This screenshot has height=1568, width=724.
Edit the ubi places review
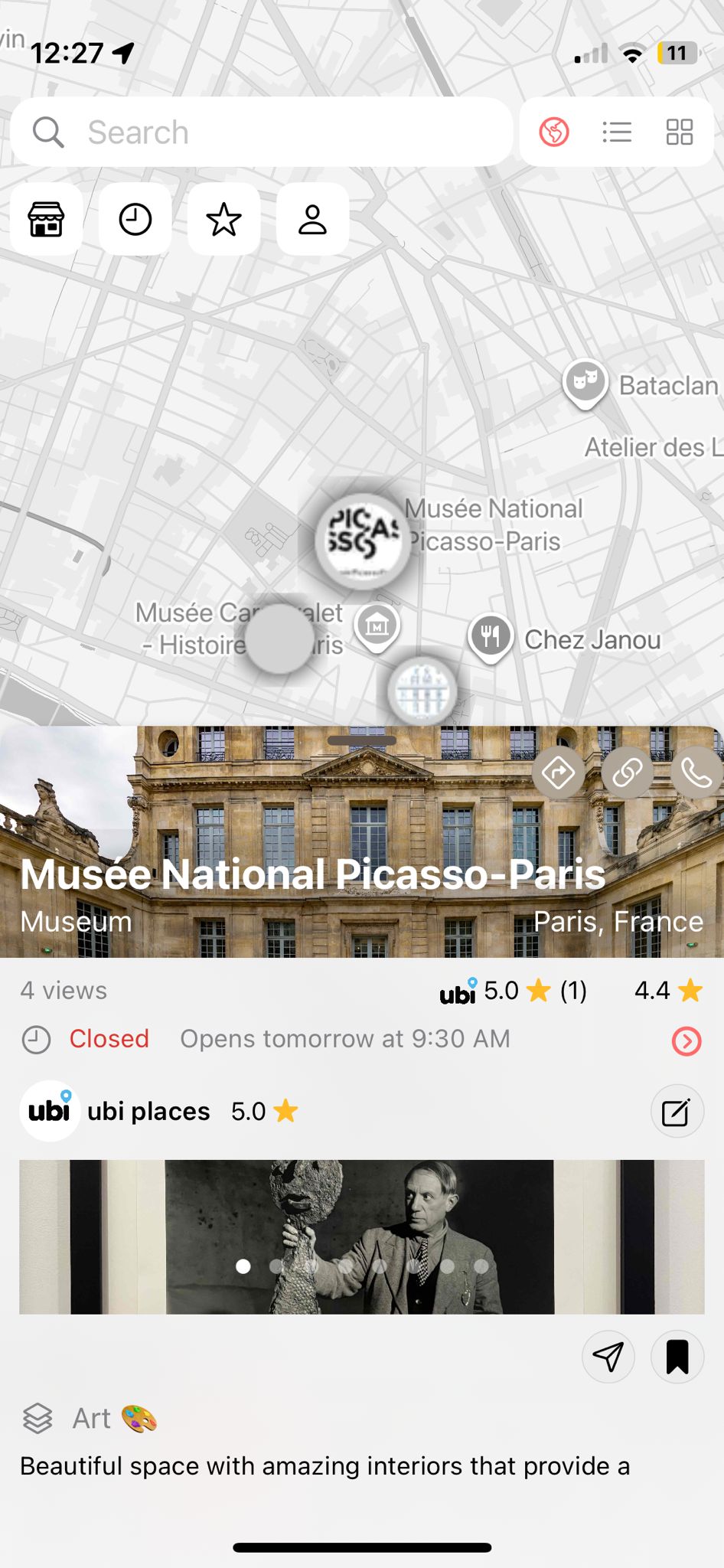click(677, 1112)
